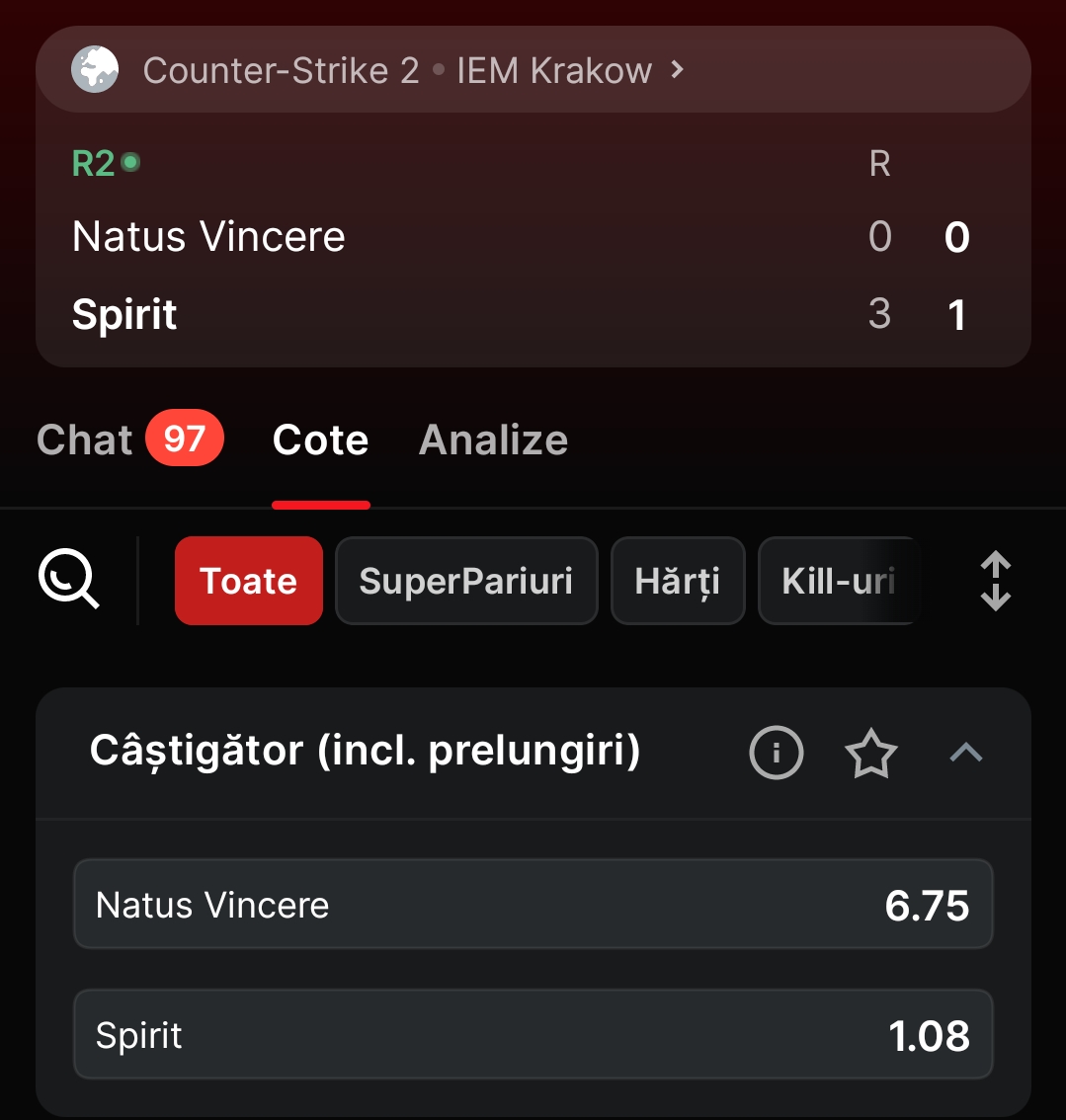Pick Spirit to win at 1.08
The height and width of the screenshot is (1120, 1066).
point(533,1035)
